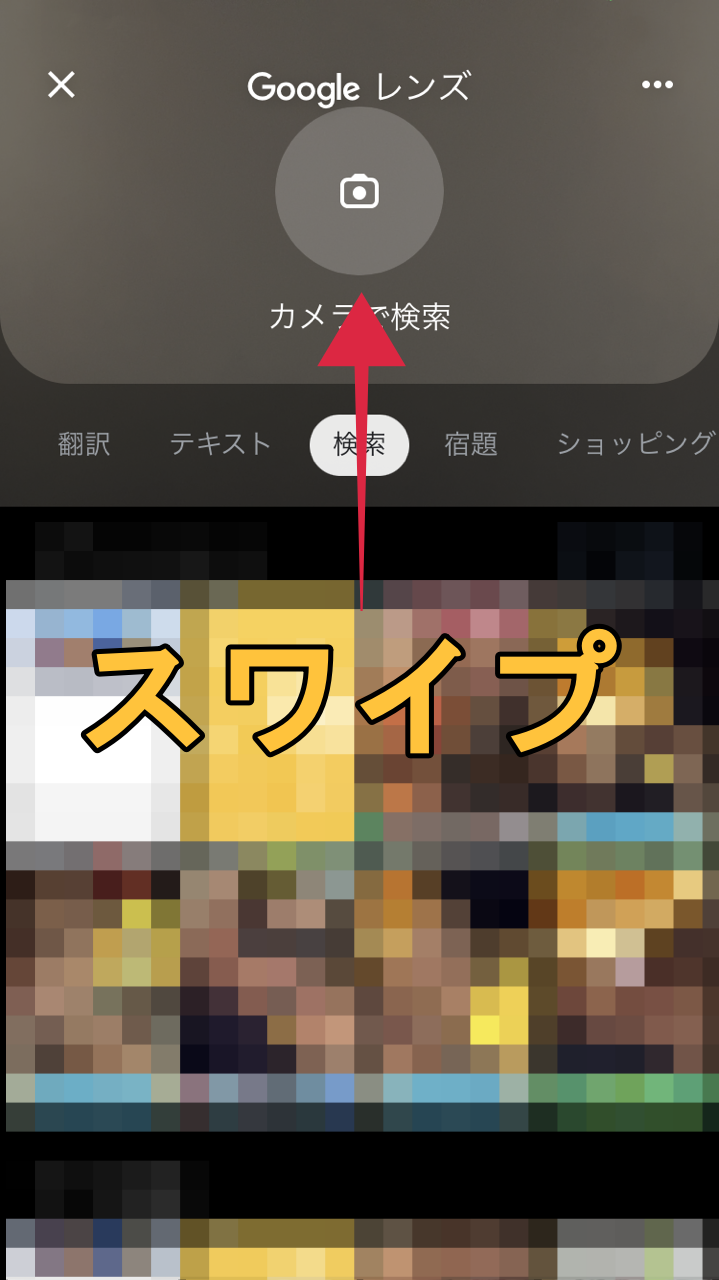
Task: Close Google Lens with the X
Action: (x=61, y=85)
